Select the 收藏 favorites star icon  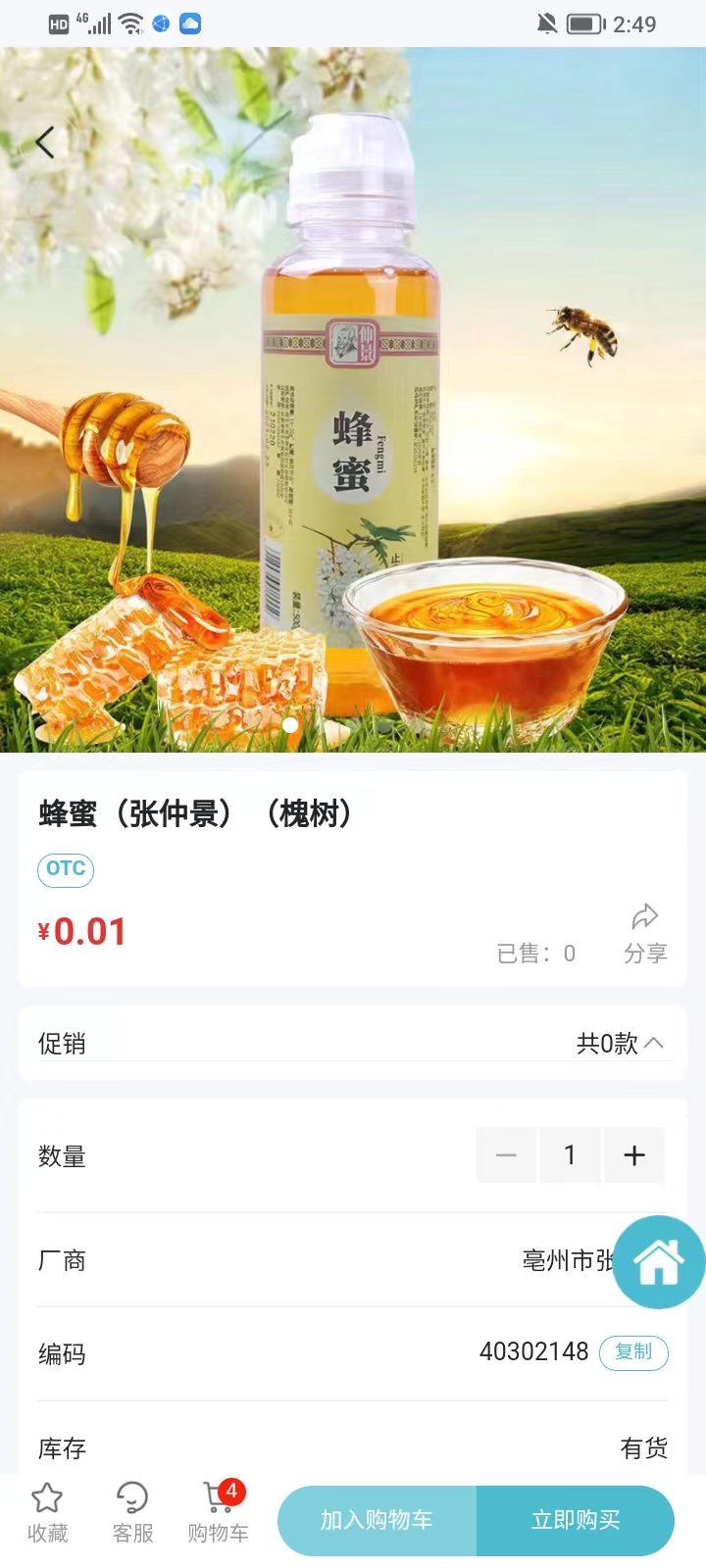tap(48, 1497)
